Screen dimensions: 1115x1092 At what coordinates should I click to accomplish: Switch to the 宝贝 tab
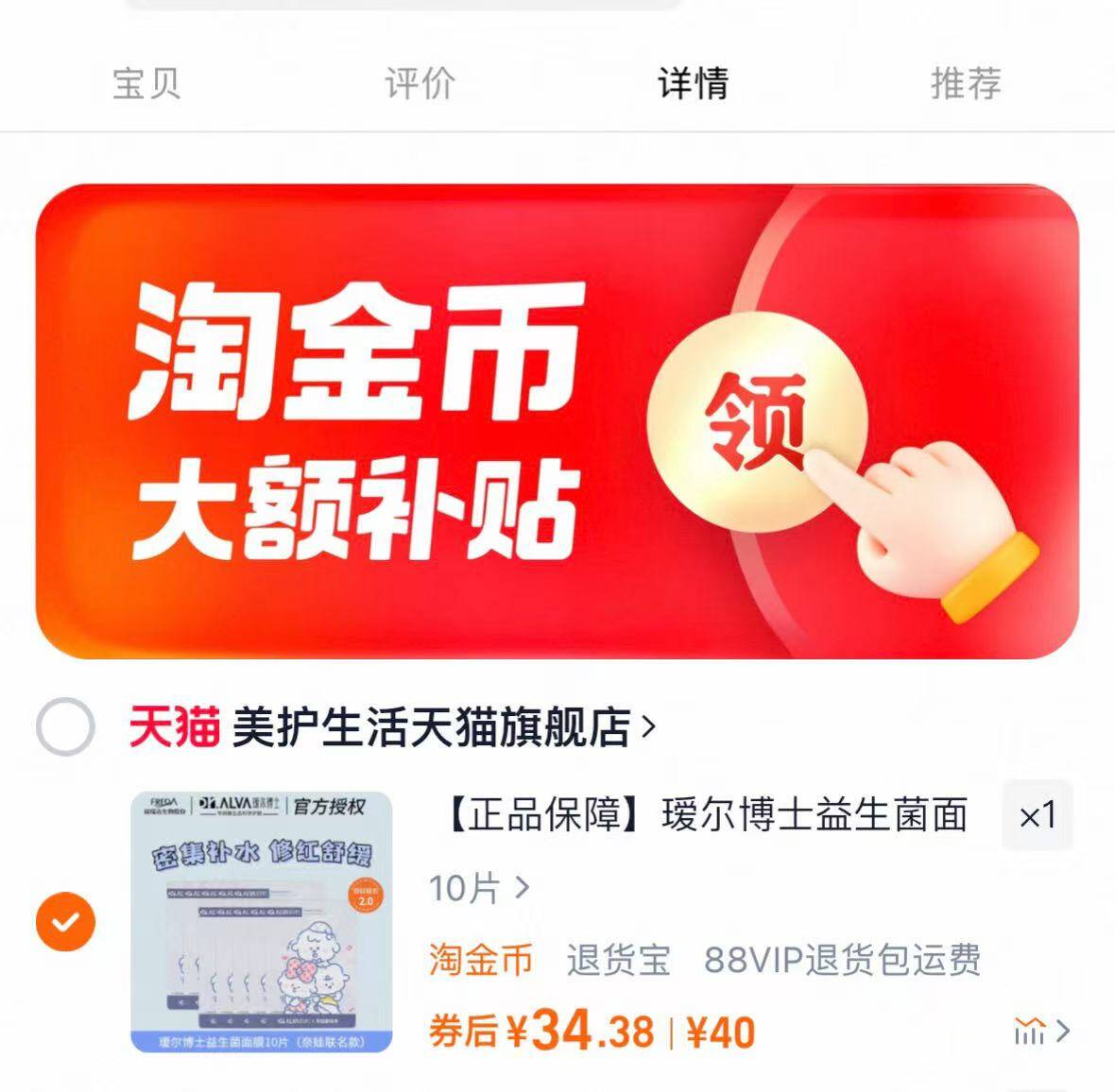point(146,83)
